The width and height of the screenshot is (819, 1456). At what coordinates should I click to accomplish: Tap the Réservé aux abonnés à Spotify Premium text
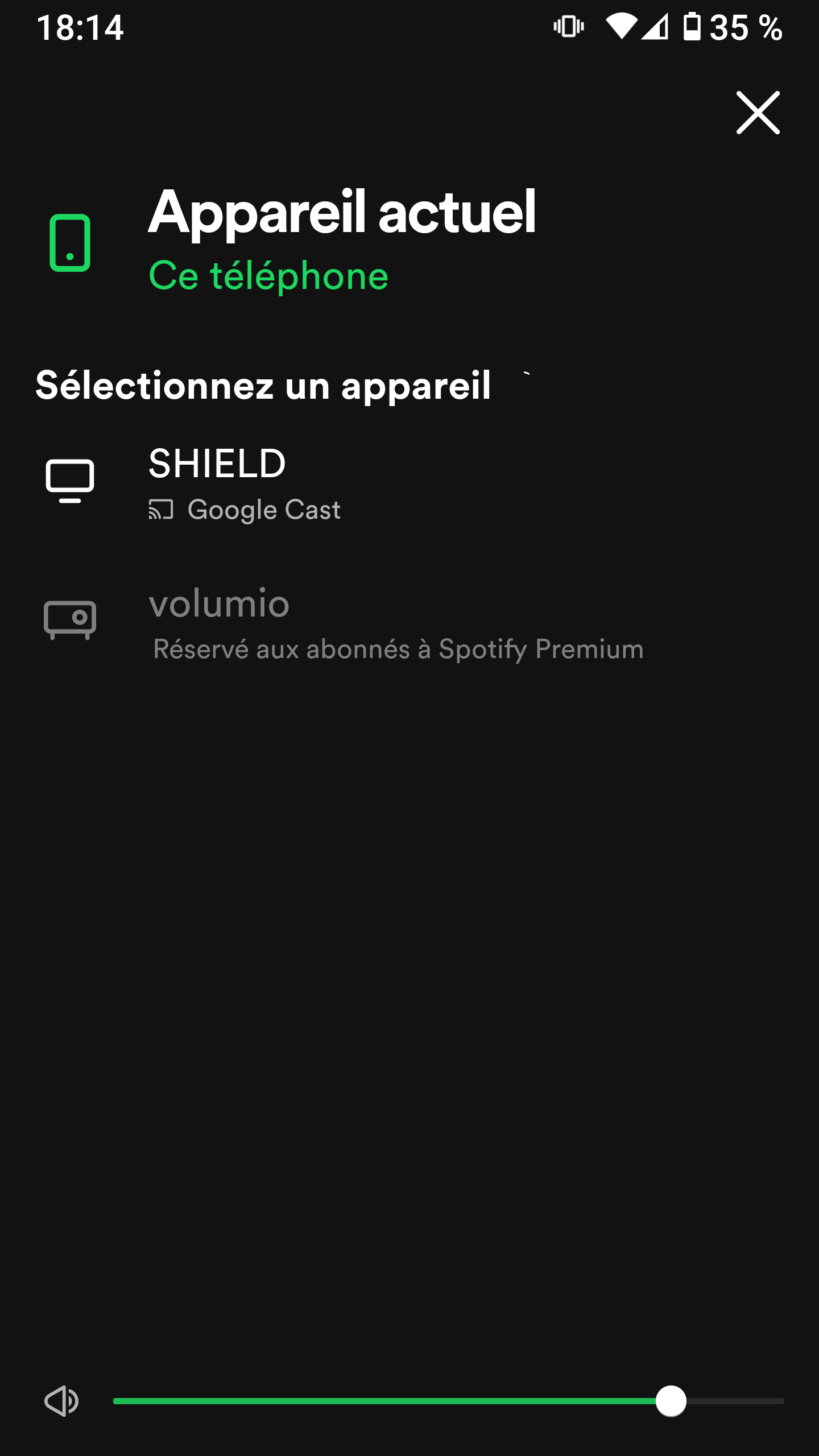(x=397, y=650)
